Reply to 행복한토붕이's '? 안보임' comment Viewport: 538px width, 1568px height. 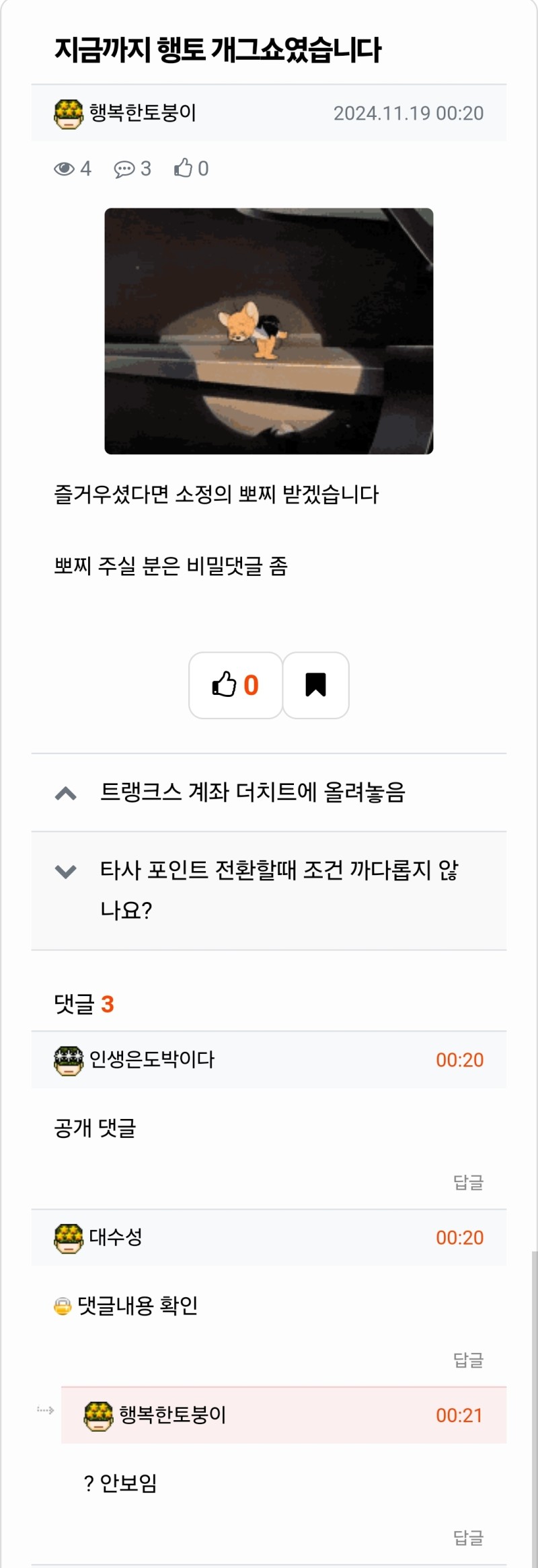[x=468, y=1537]
